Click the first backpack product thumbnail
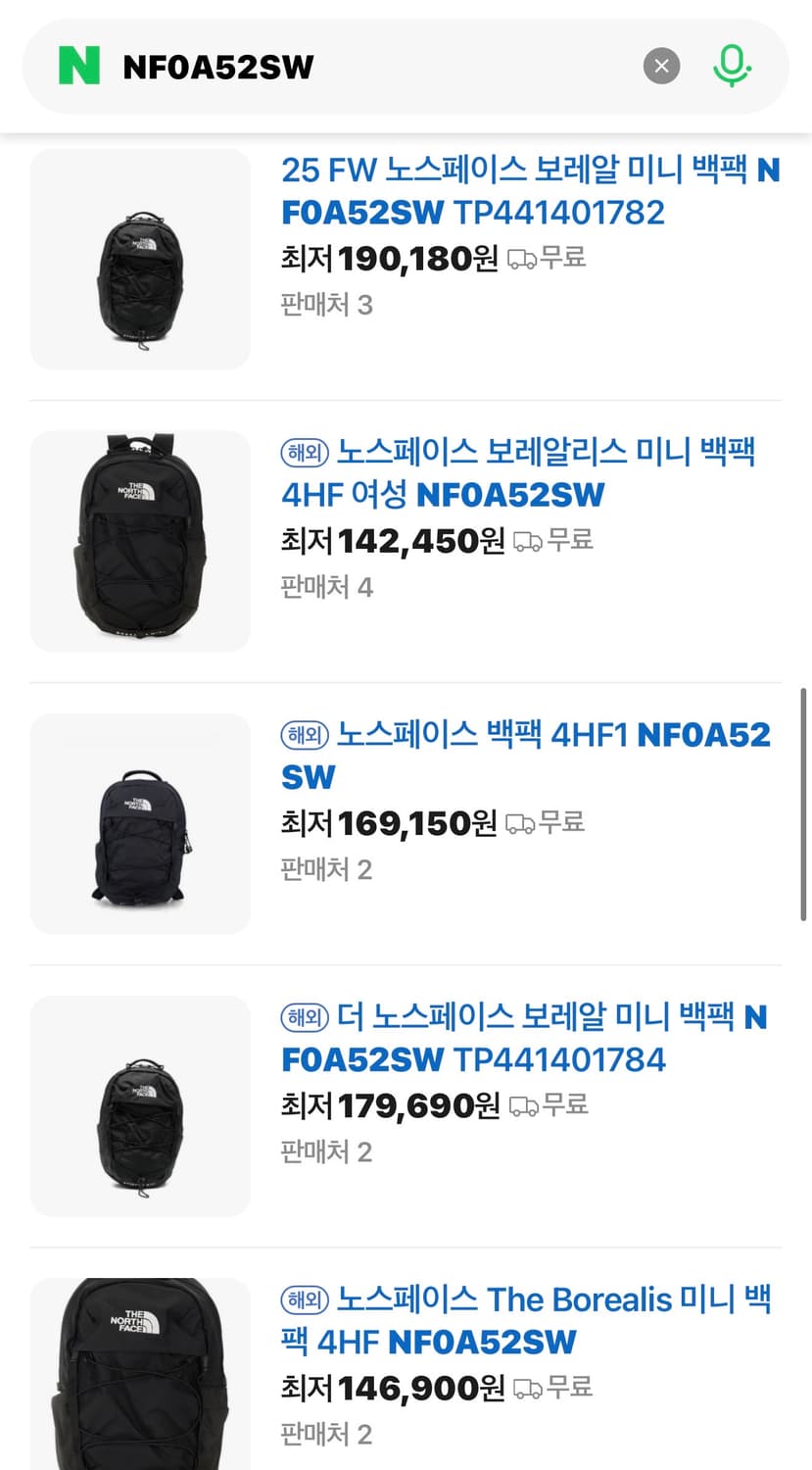 (x=140, y=259)
